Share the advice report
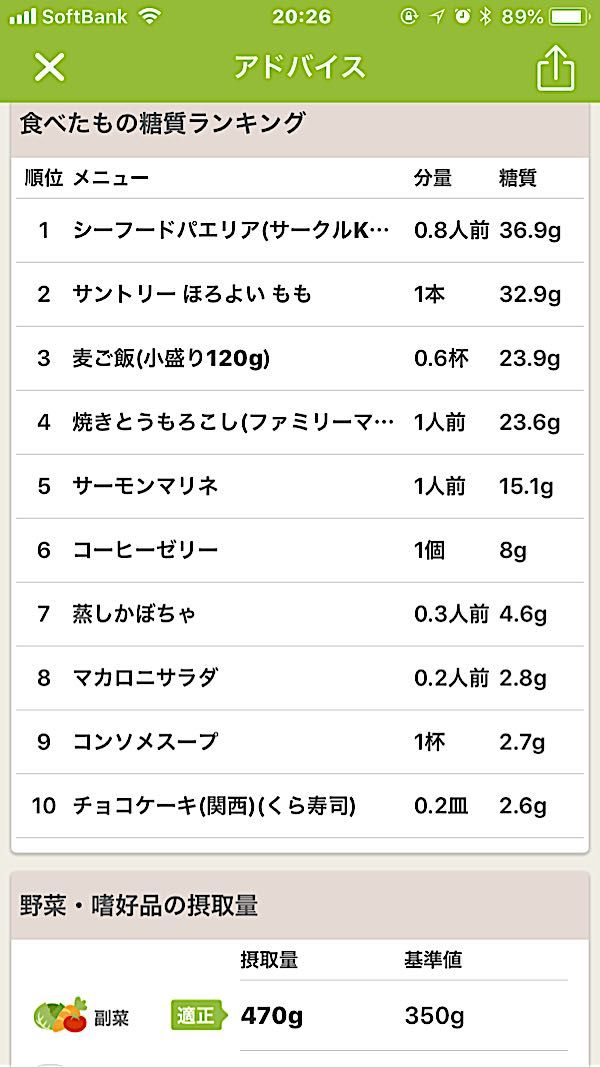 pos(555,67)
